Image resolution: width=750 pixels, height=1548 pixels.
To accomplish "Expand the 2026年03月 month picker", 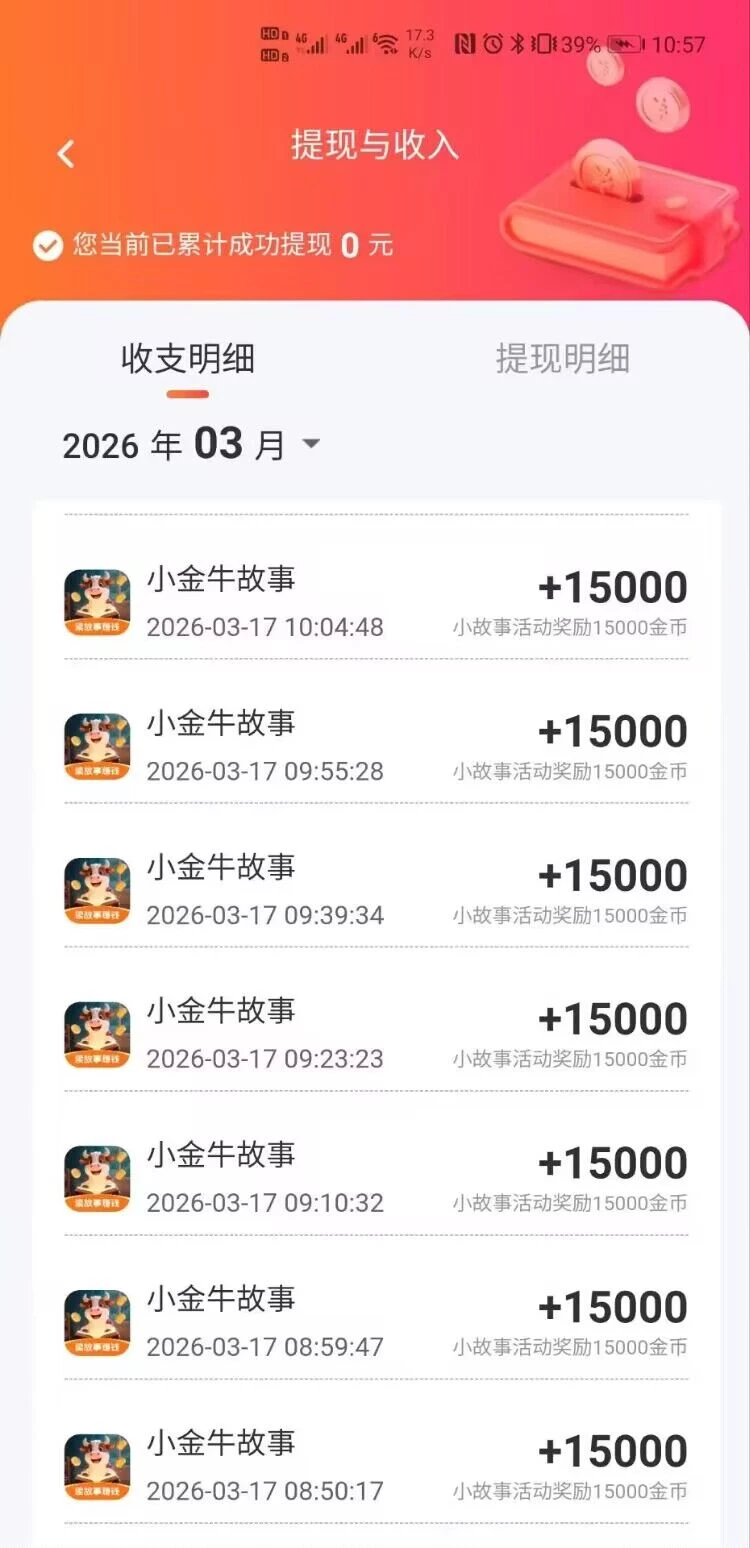I will (x=310, y=444).
